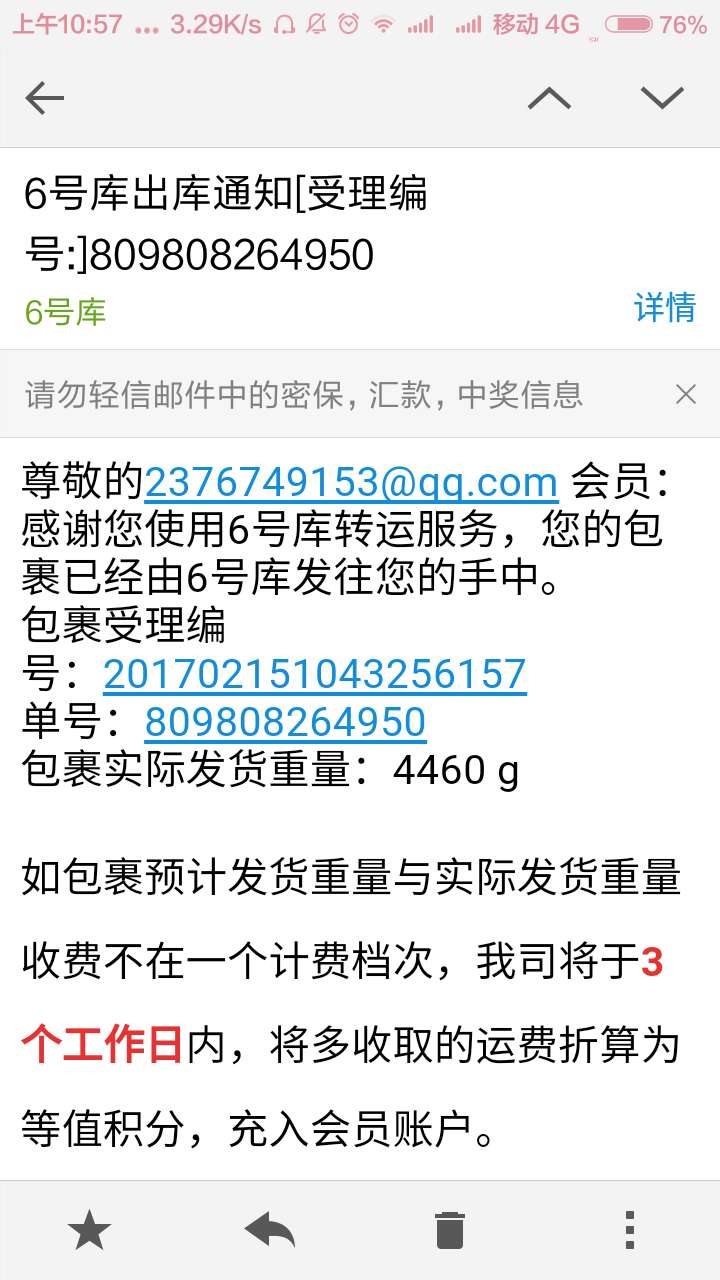Jump to the previous email
Screen dimensions: 720x1280
point(549,98)
